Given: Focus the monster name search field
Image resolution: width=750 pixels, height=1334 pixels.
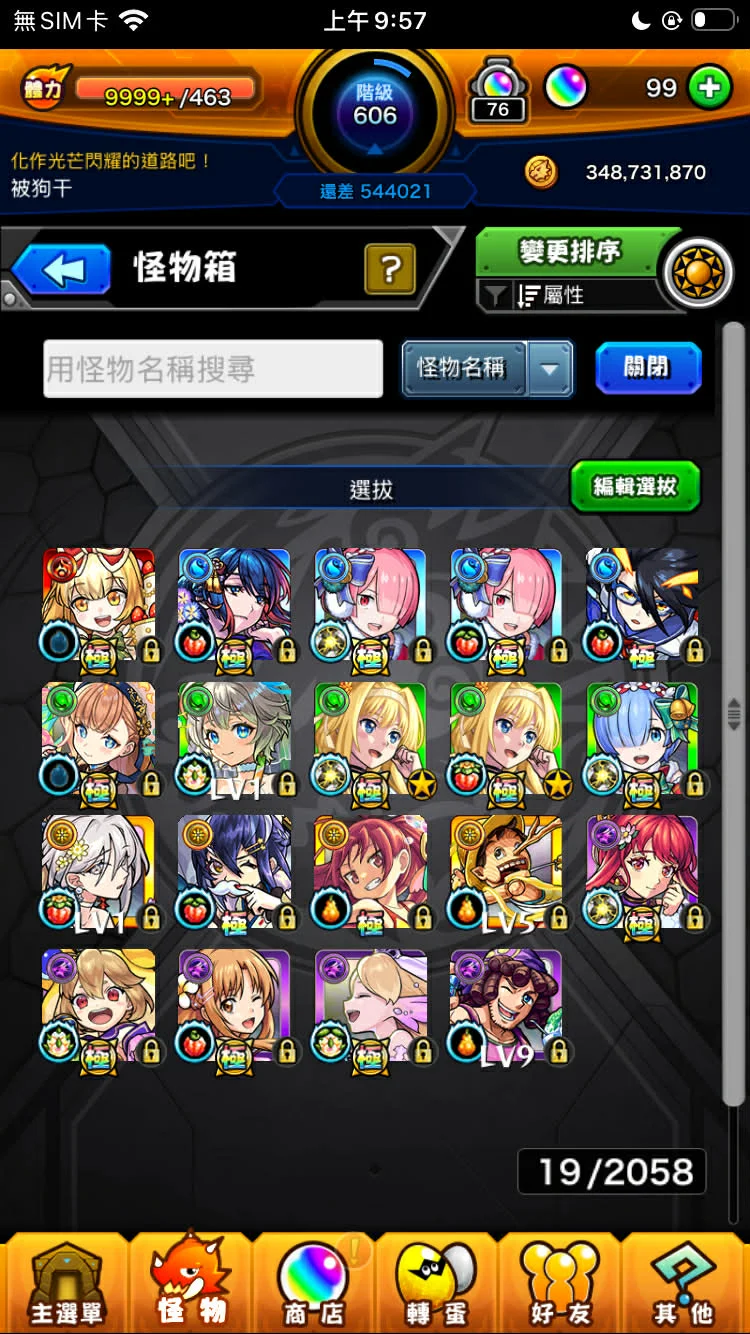Looking at the screenshot, I should tap(213, 369).
